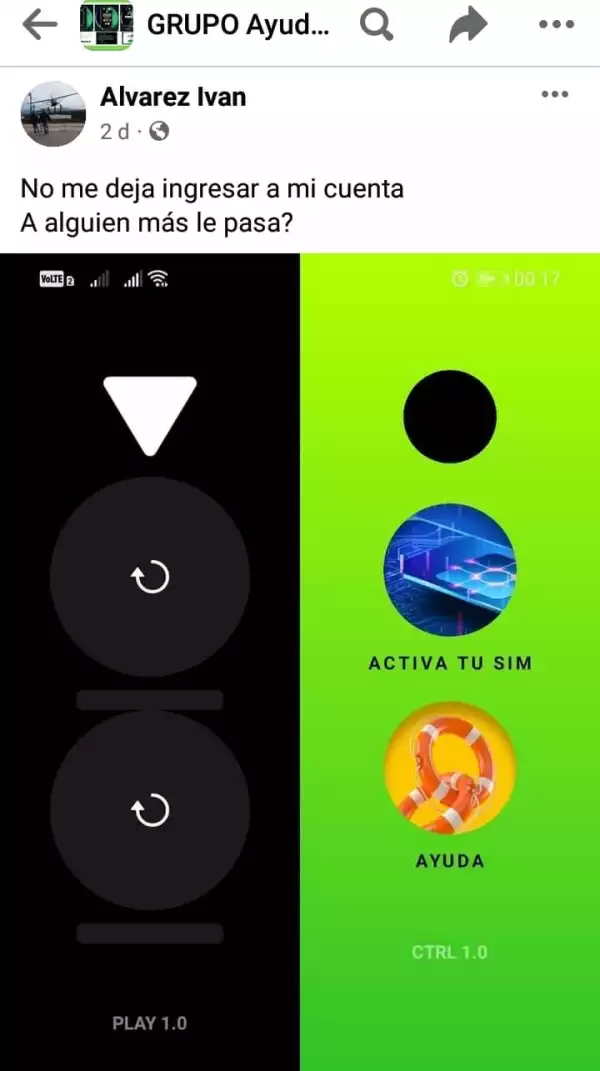The image size is (600, 1071).
Task: View the post's screenshot in full
Action: (300, 660)
